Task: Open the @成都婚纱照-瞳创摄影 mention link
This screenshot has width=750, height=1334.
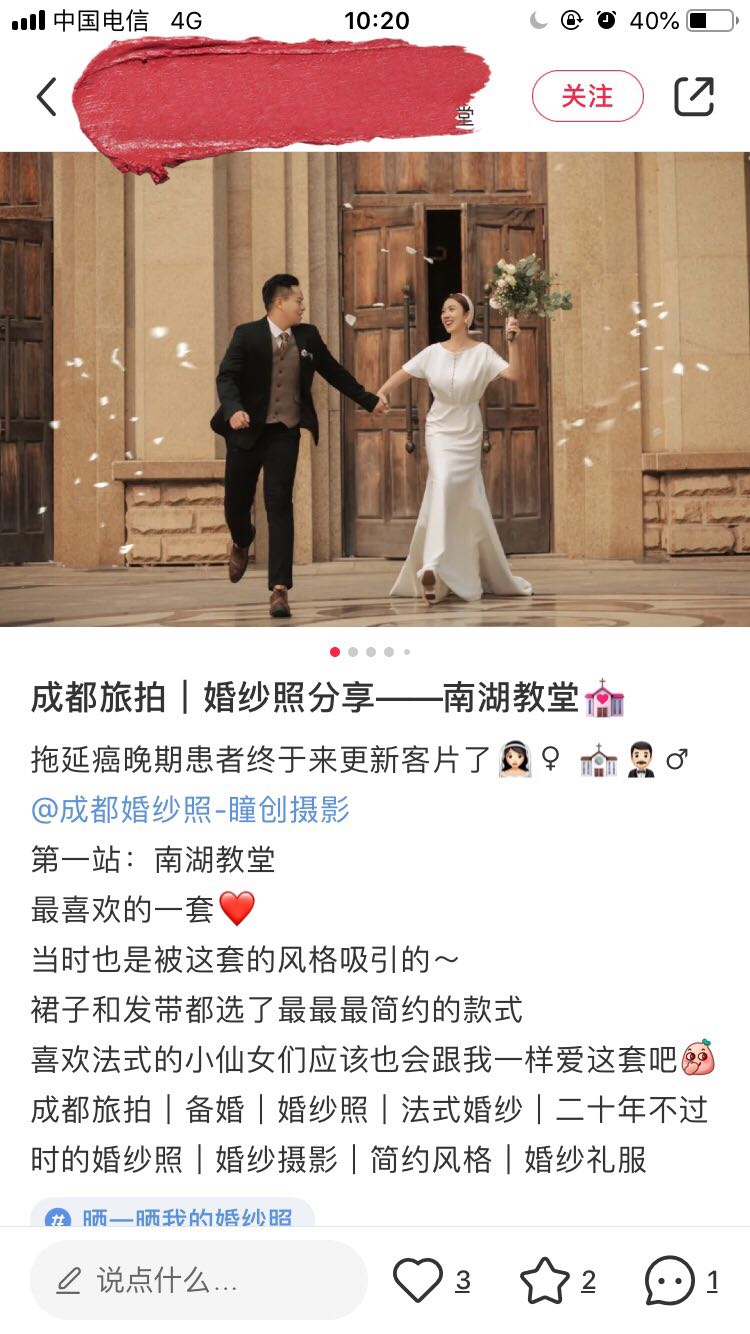Action: coord(190,809)
